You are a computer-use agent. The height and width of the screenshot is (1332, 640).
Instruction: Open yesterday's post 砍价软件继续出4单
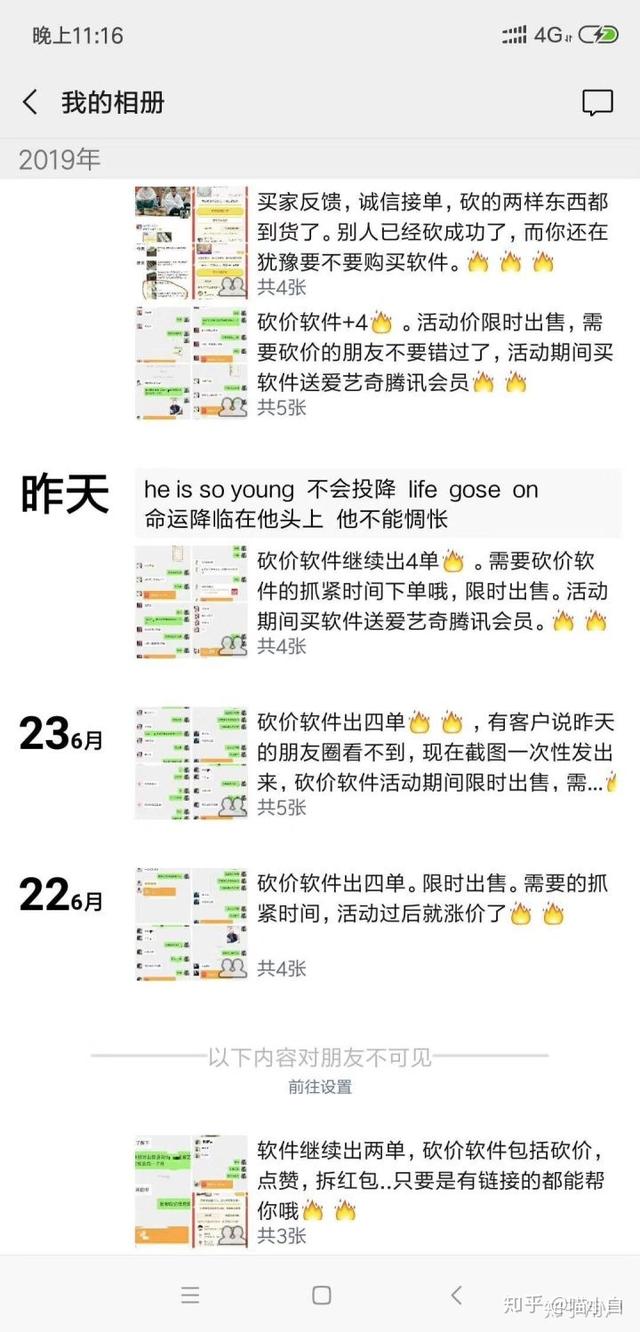432,591
